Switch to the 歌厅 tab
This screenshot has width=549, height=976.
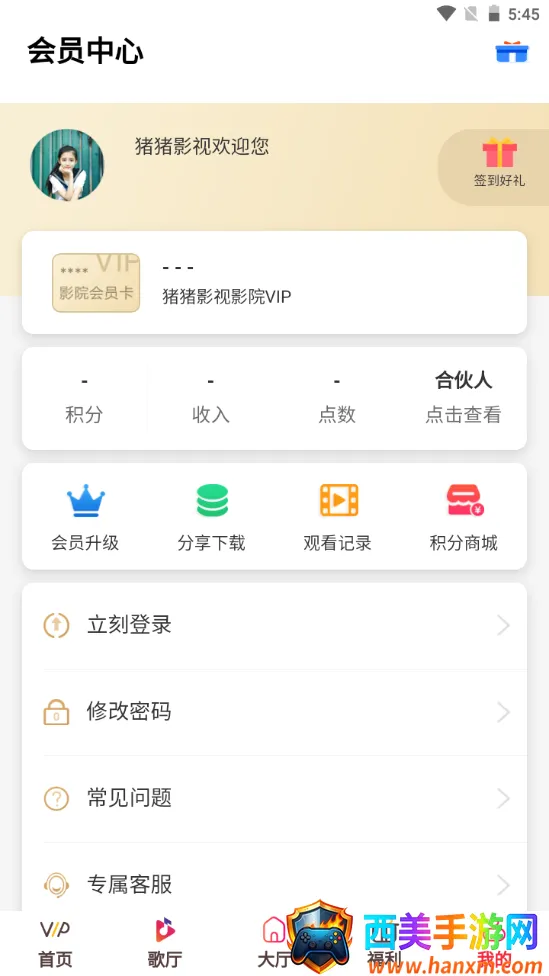tap(165, 943)
